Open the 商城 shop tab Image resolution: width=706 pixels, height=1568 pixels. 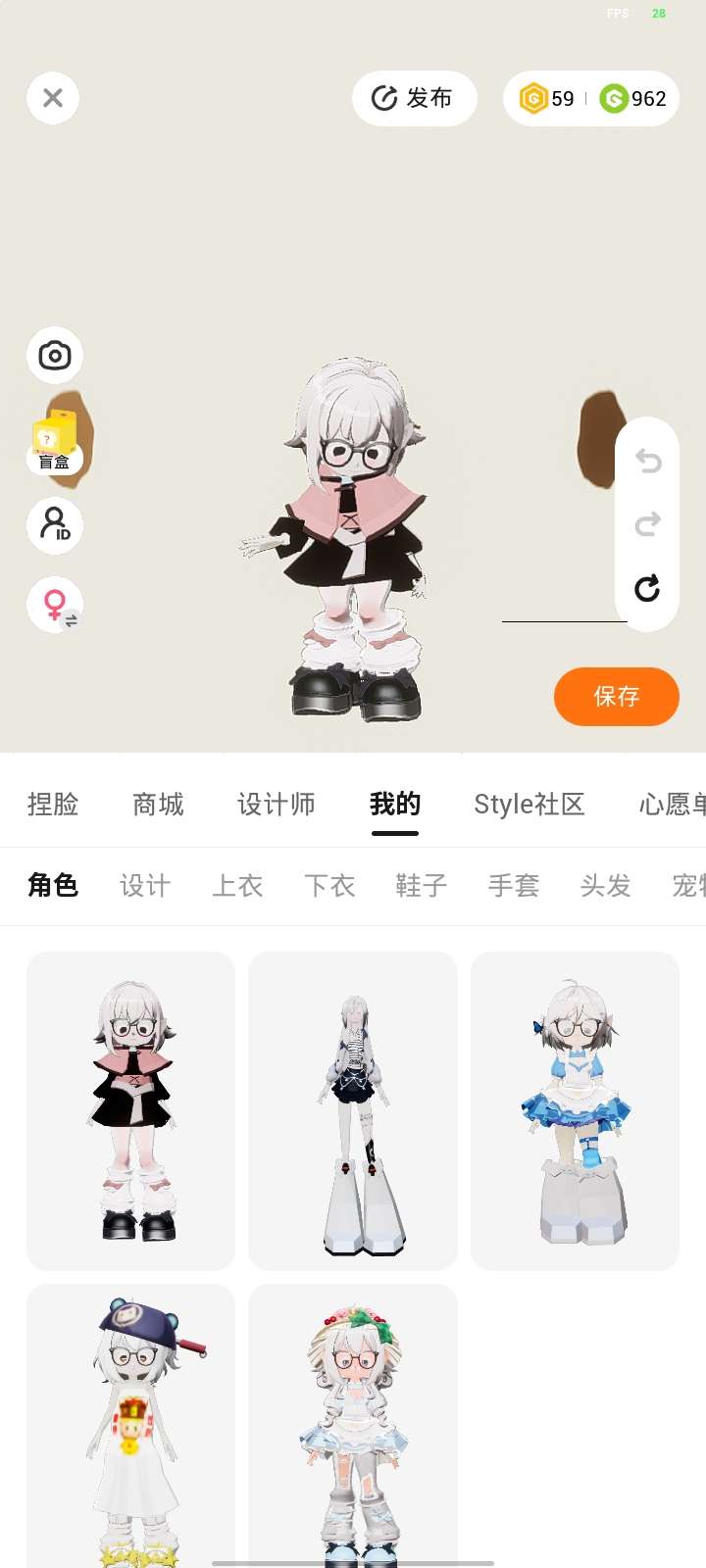click(158, 805)
